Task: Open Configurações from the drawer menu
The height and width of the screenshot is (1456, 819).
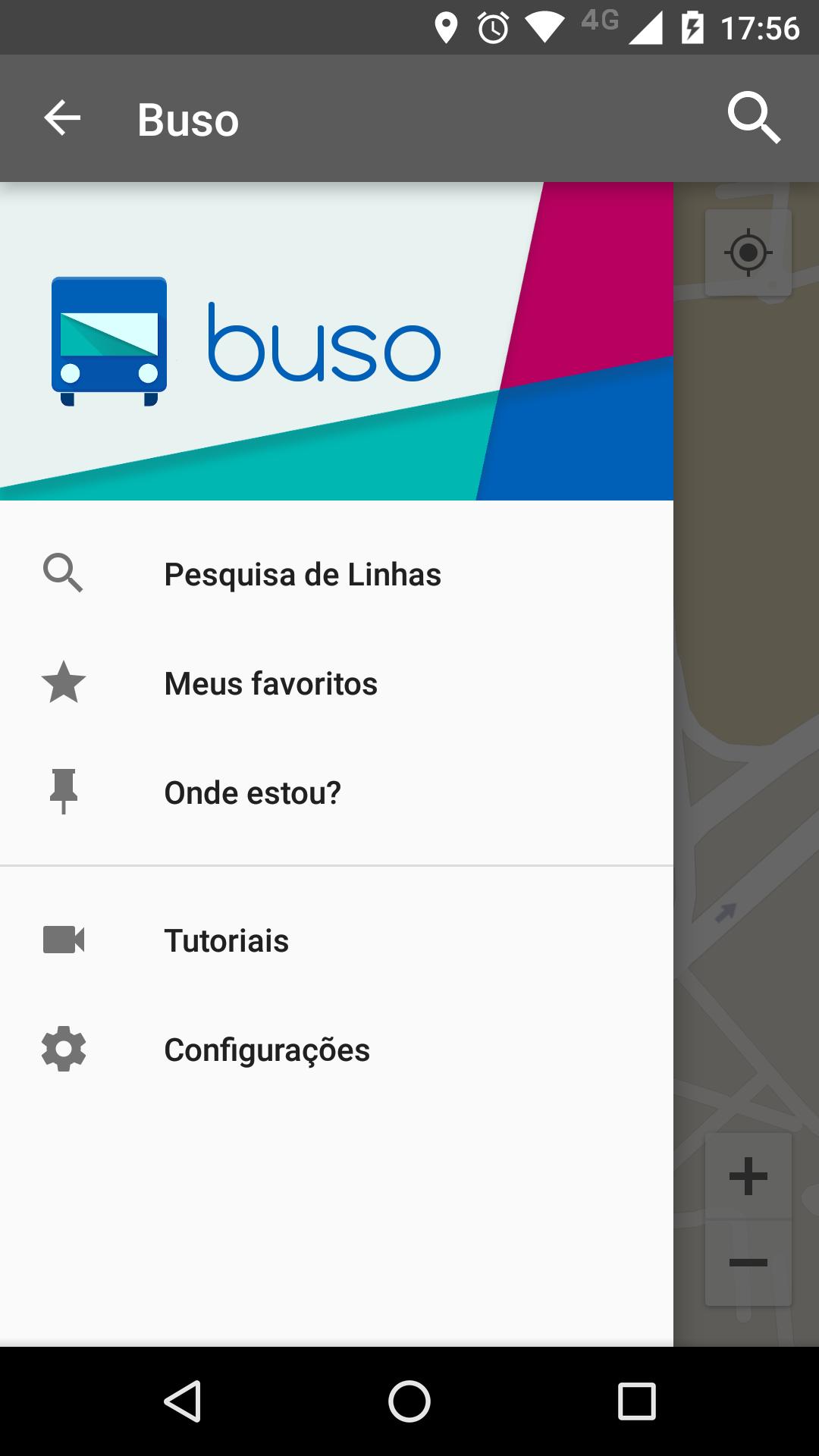Action: pos(267,1050)
